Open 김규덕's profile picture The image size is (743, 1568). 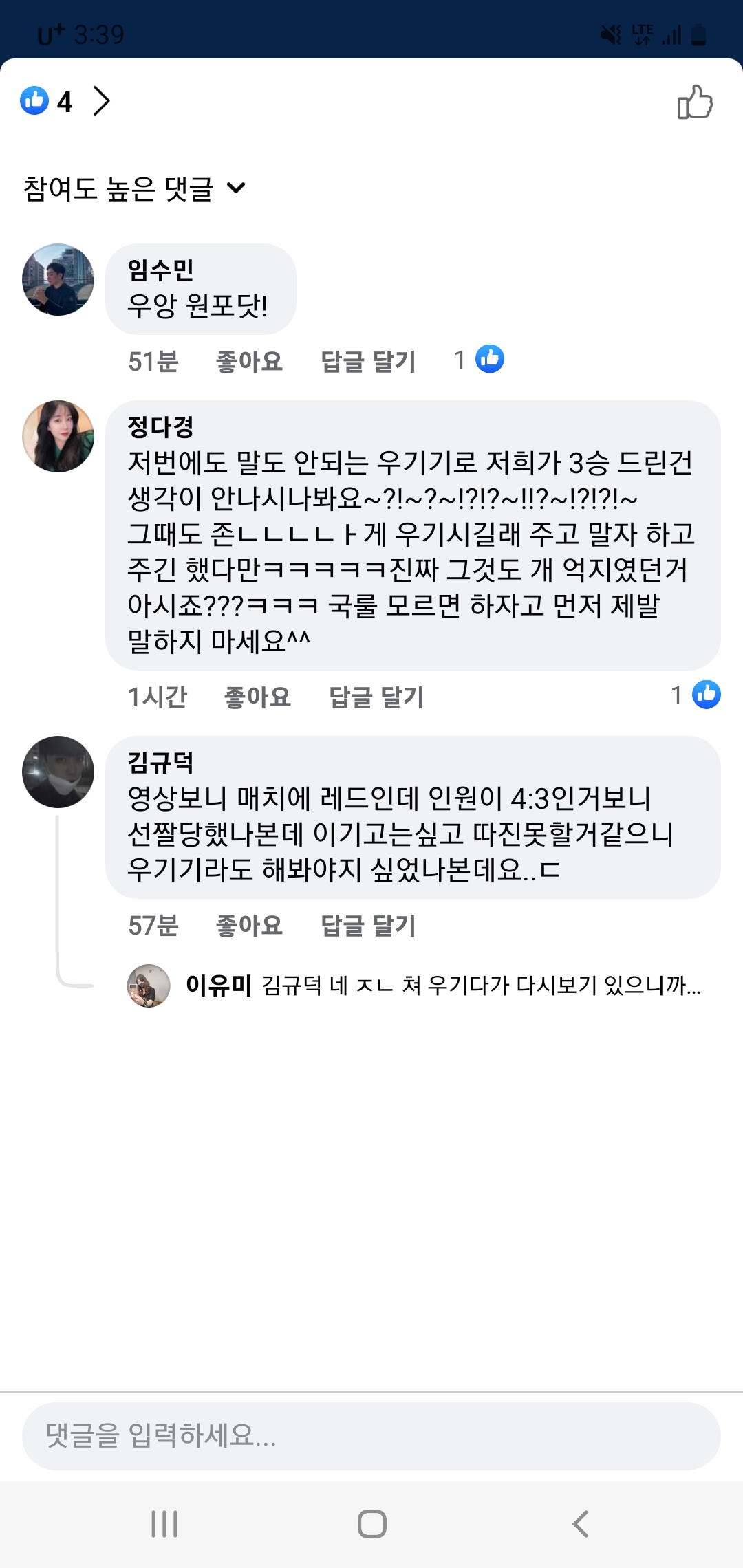[58, 772]
